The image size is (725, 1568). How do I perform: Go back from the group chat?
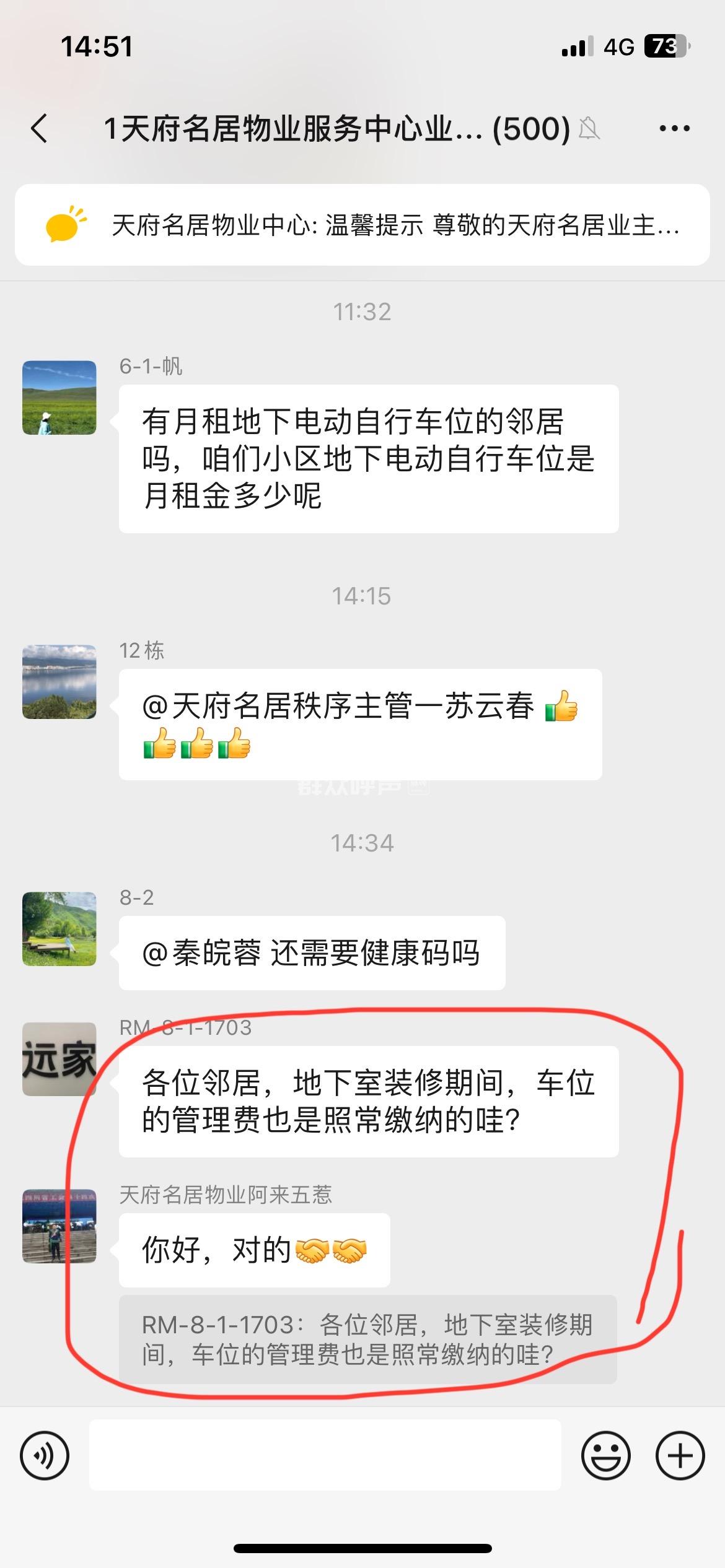click(x=40, y=129)
